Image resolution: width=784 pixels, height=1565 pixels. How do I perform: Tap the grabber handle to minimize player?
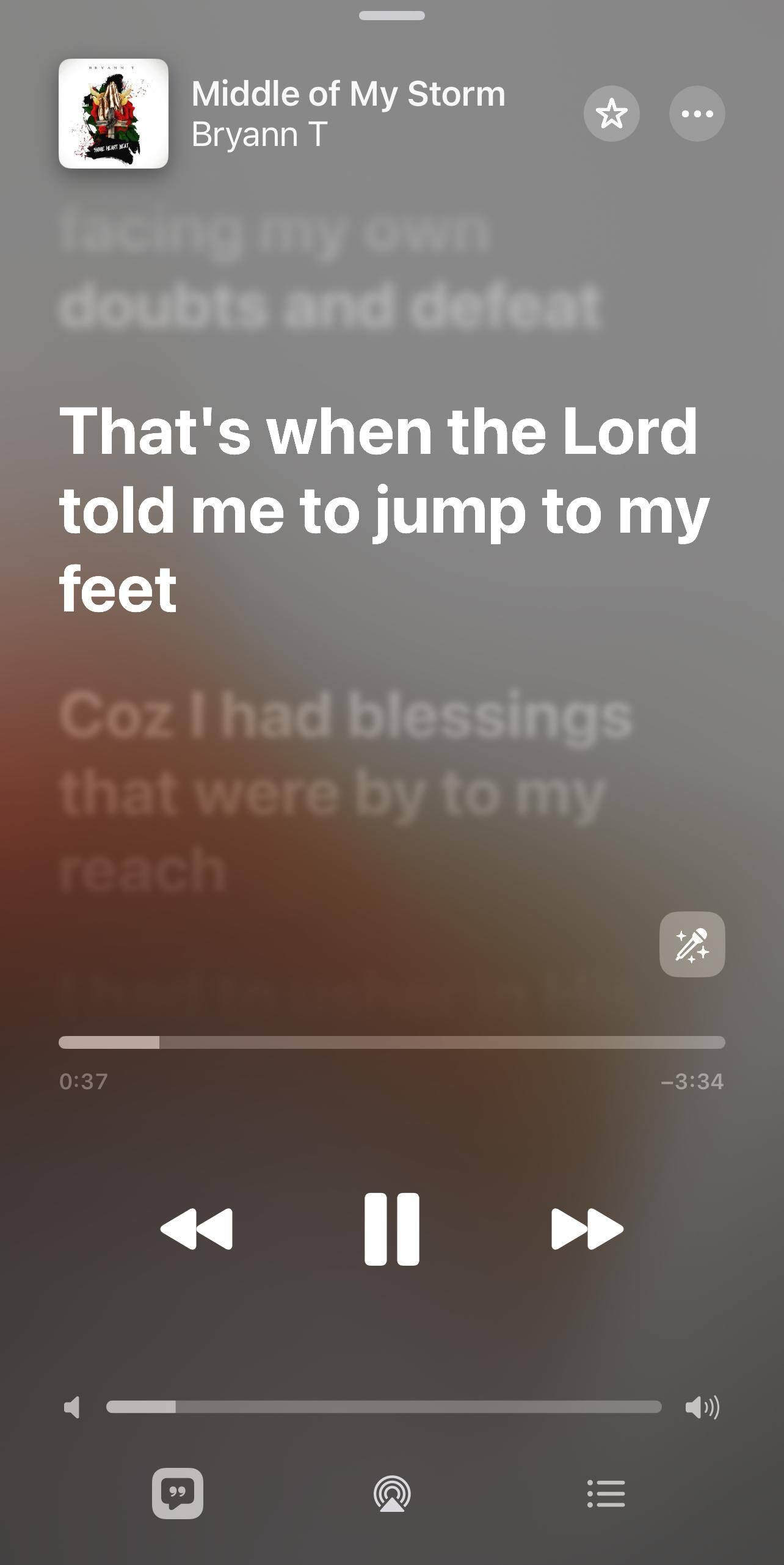(x=392, y=16)
